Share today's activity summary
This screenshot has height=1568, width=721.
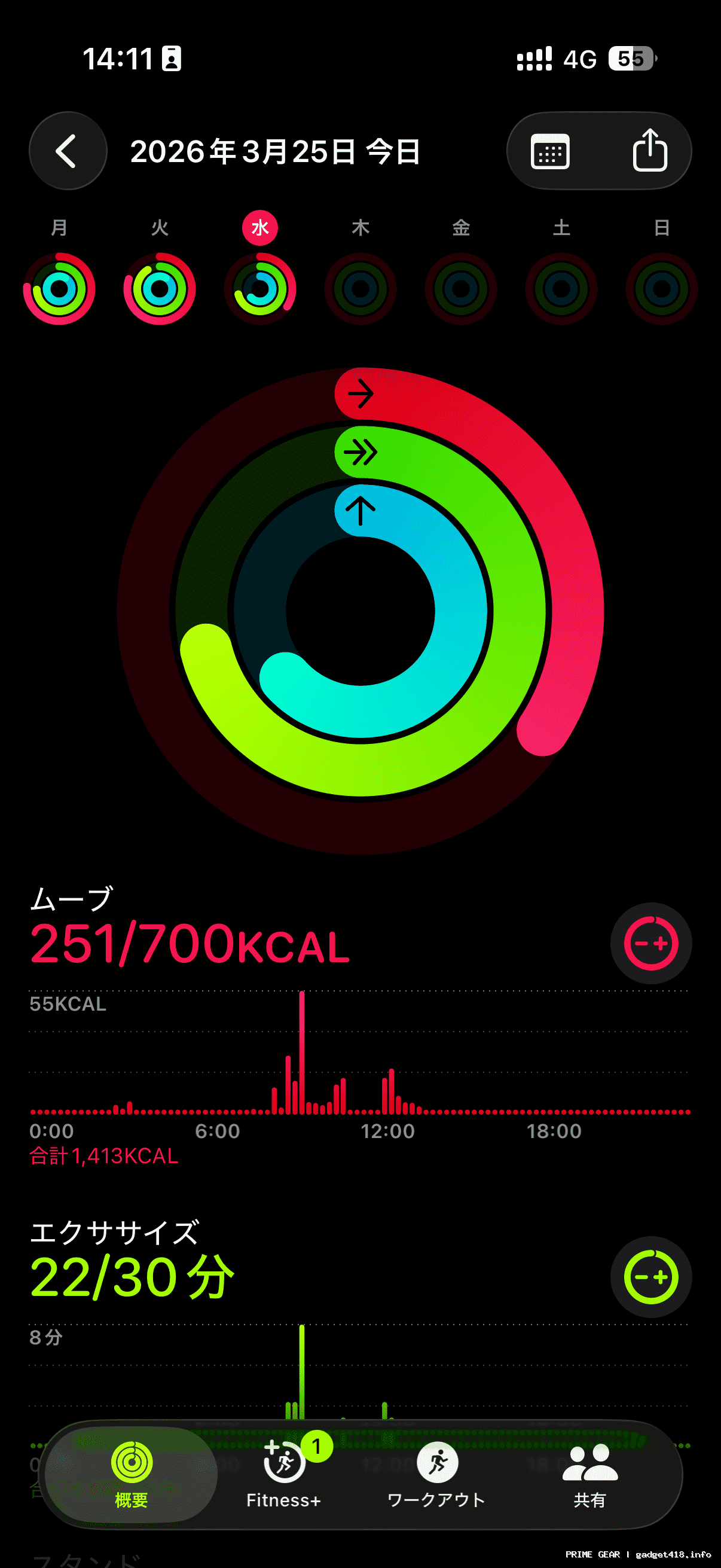click(650, 151)
